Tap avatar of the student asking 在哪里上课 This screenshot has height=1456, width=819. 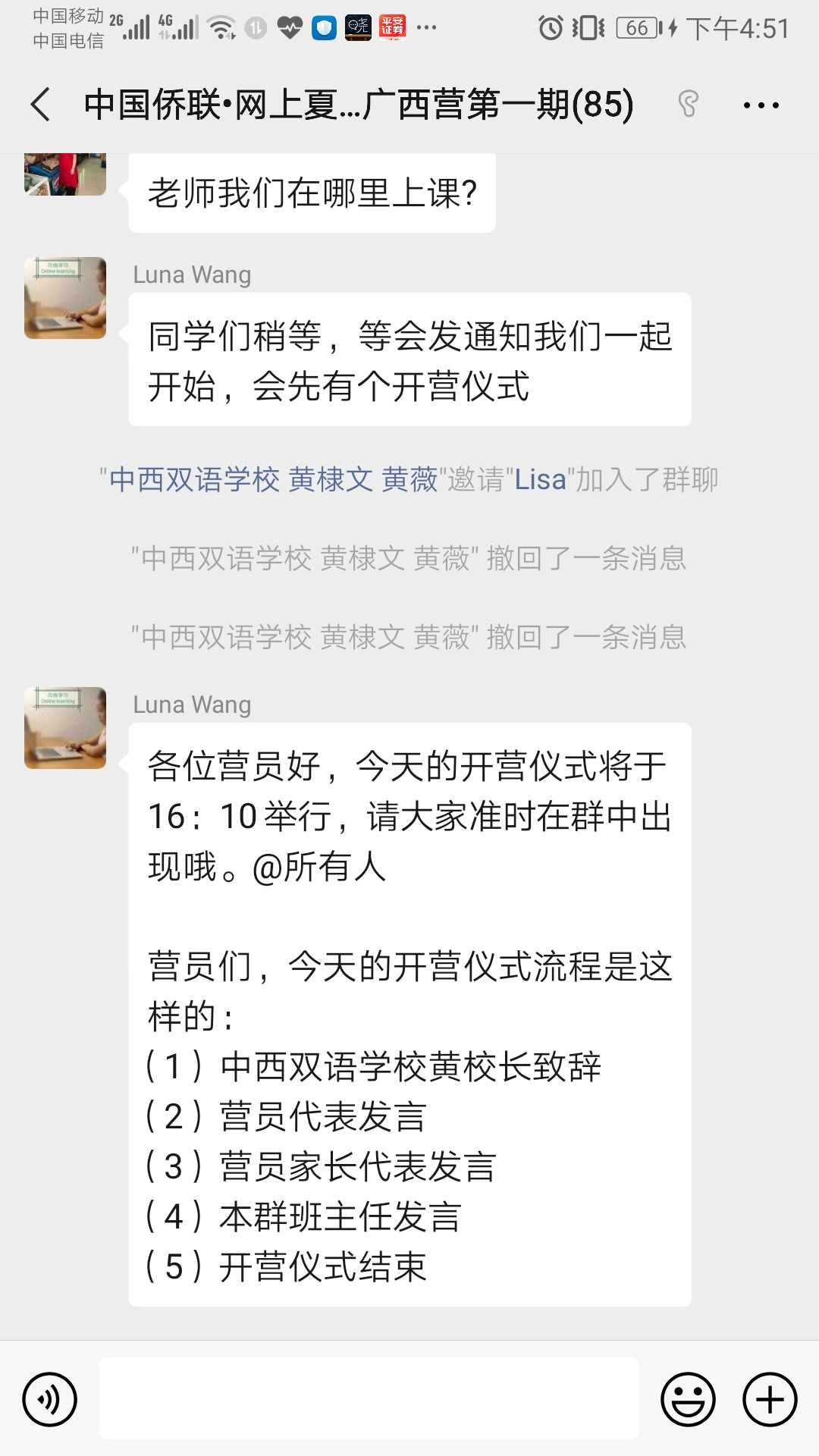pyautogui.click(x=65, y=174)
